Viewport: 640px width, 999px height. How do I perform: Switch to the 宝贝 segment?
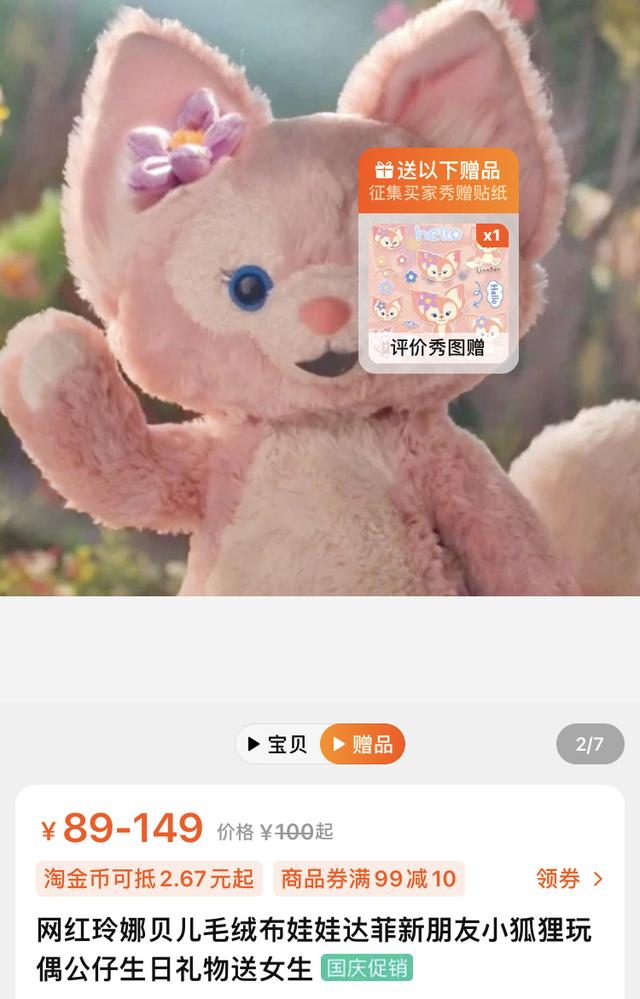[x=277, y=744]
